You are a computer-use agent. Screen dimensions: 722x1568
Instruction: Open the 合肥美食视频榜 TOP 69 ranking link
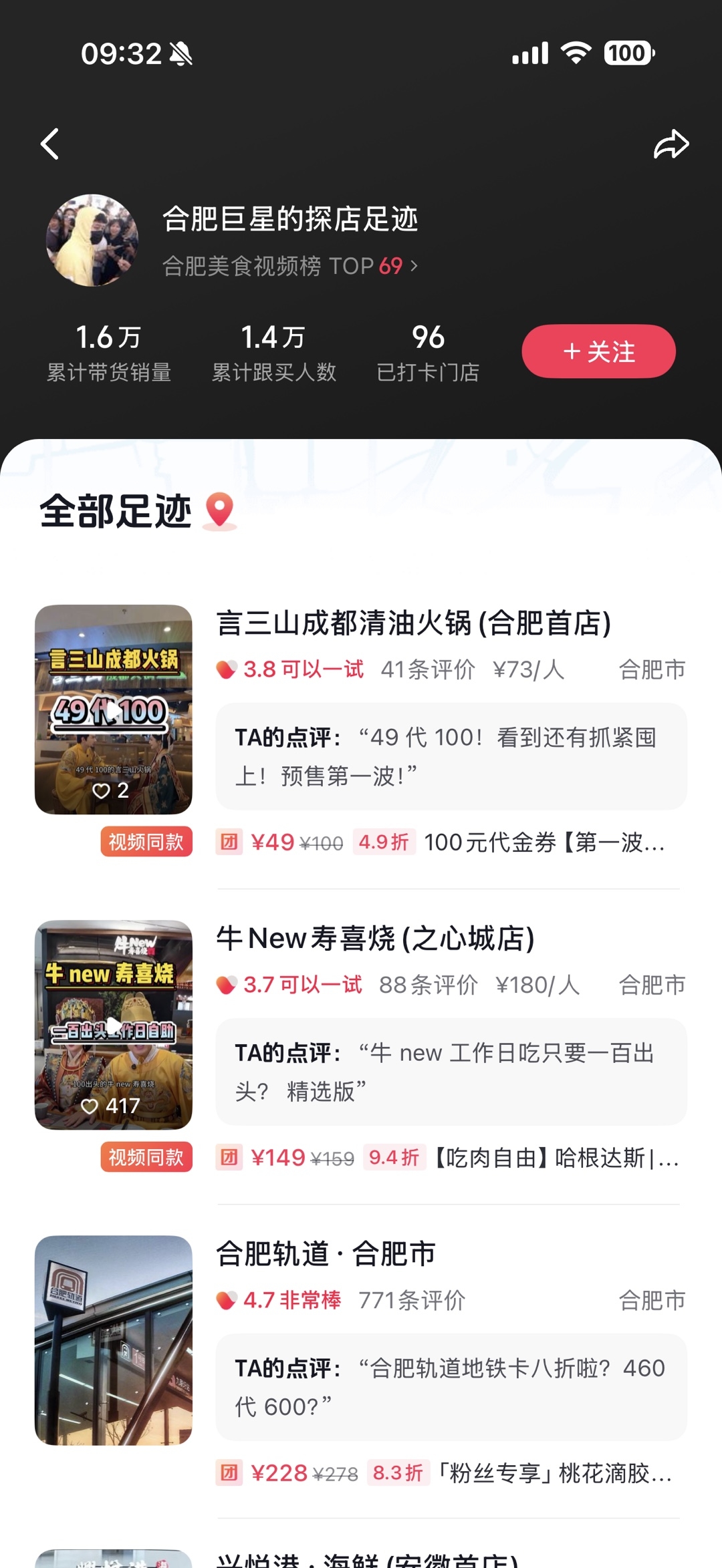tap(290, 266)
